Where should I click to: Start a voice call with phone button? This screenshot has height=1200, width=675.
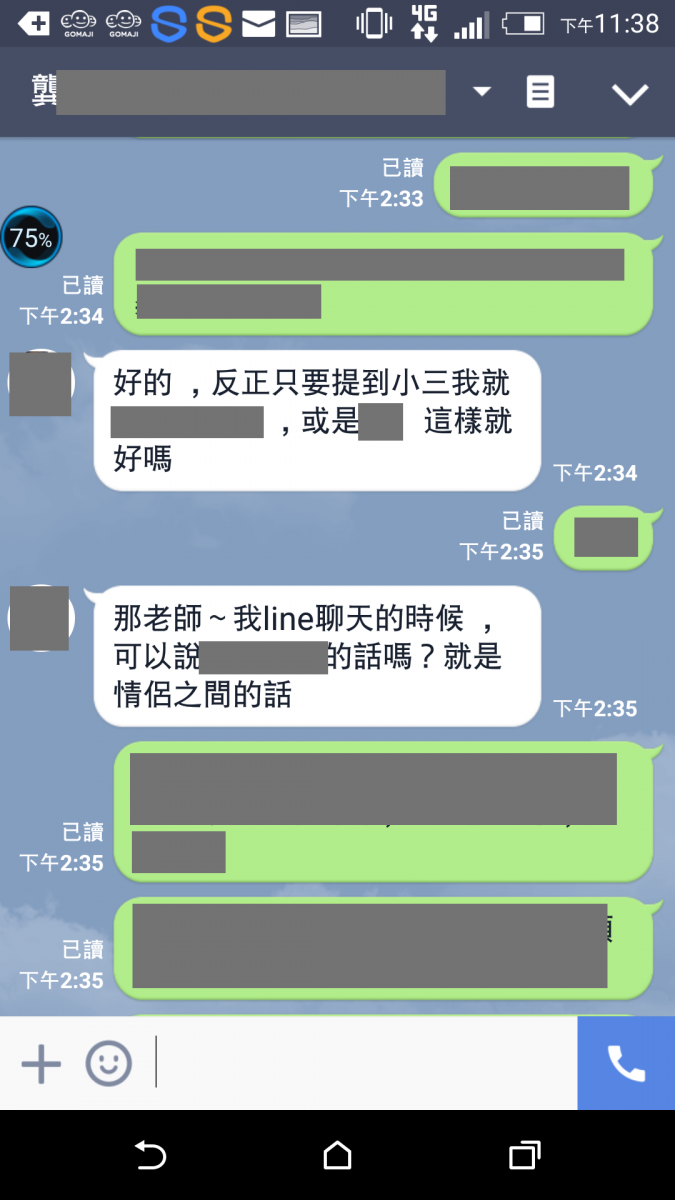(626, 1063)
